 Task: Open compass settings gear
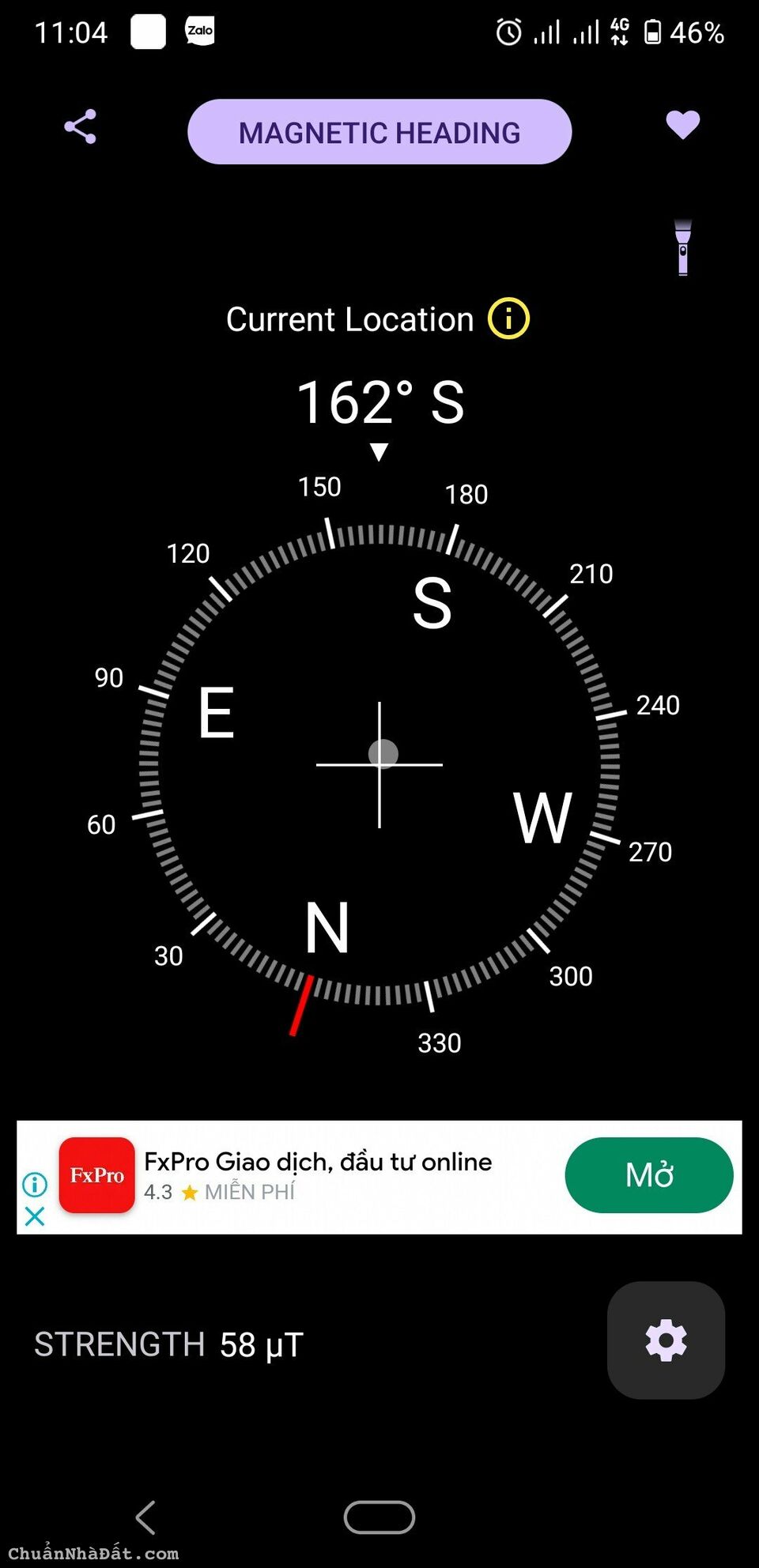coord(666,1340)
